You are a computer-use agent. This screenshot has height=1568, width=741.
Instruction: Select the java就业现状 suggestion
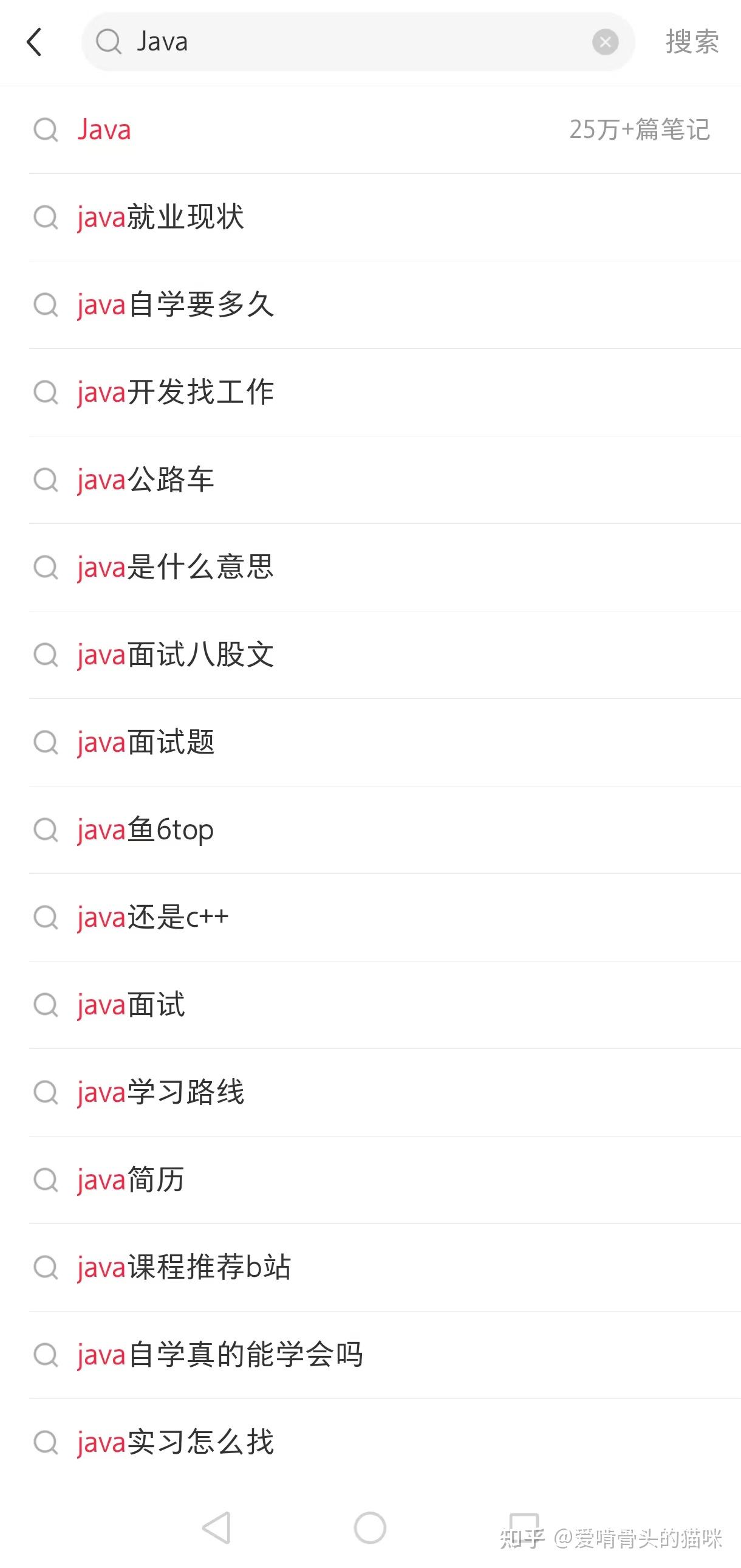(160, 218)
